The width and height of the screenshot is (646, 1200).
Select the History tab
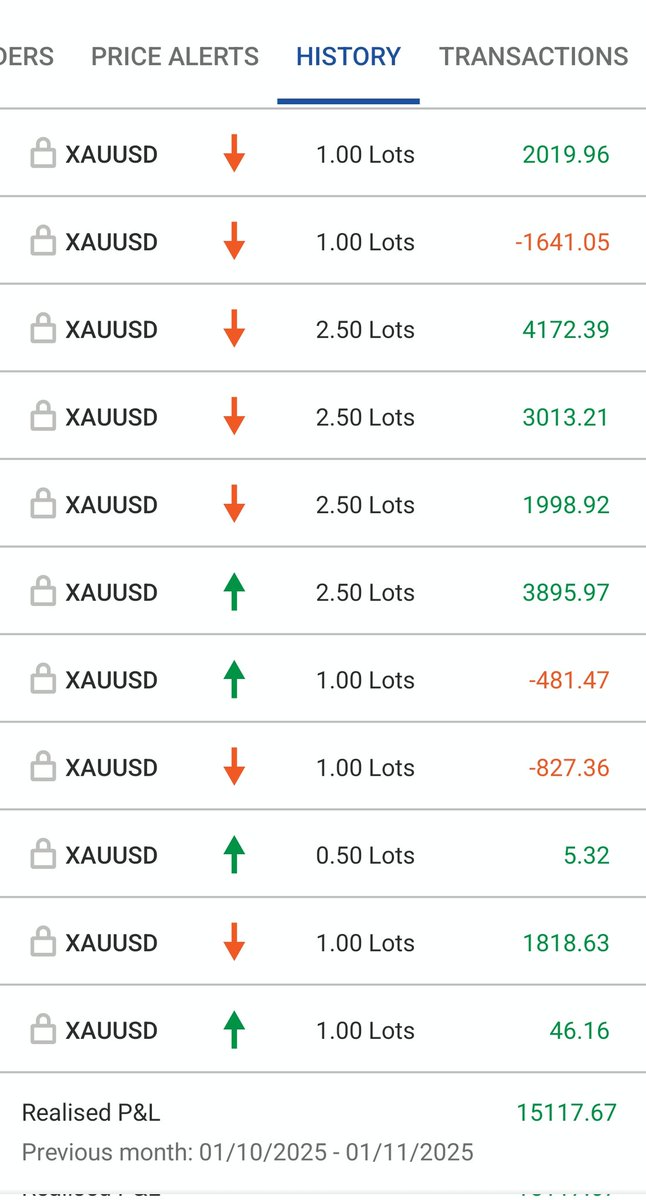348,57
